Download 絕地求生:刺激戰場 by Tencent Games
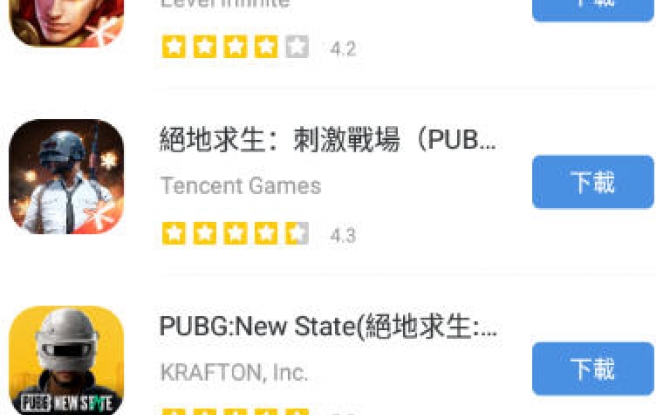Screen dimensions: 670x415 (592, 182)
